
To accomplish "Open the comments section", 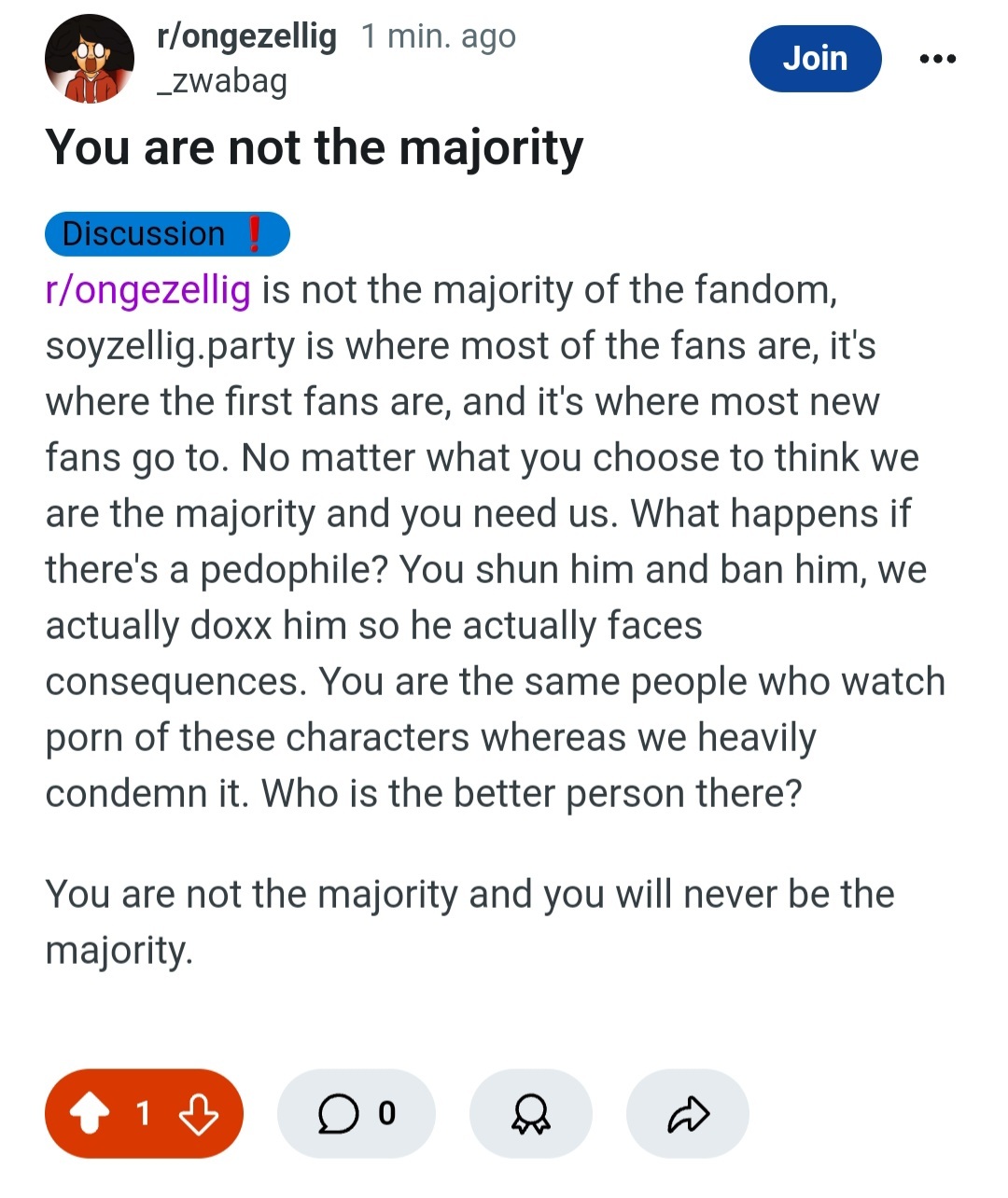I will 357,1114.
